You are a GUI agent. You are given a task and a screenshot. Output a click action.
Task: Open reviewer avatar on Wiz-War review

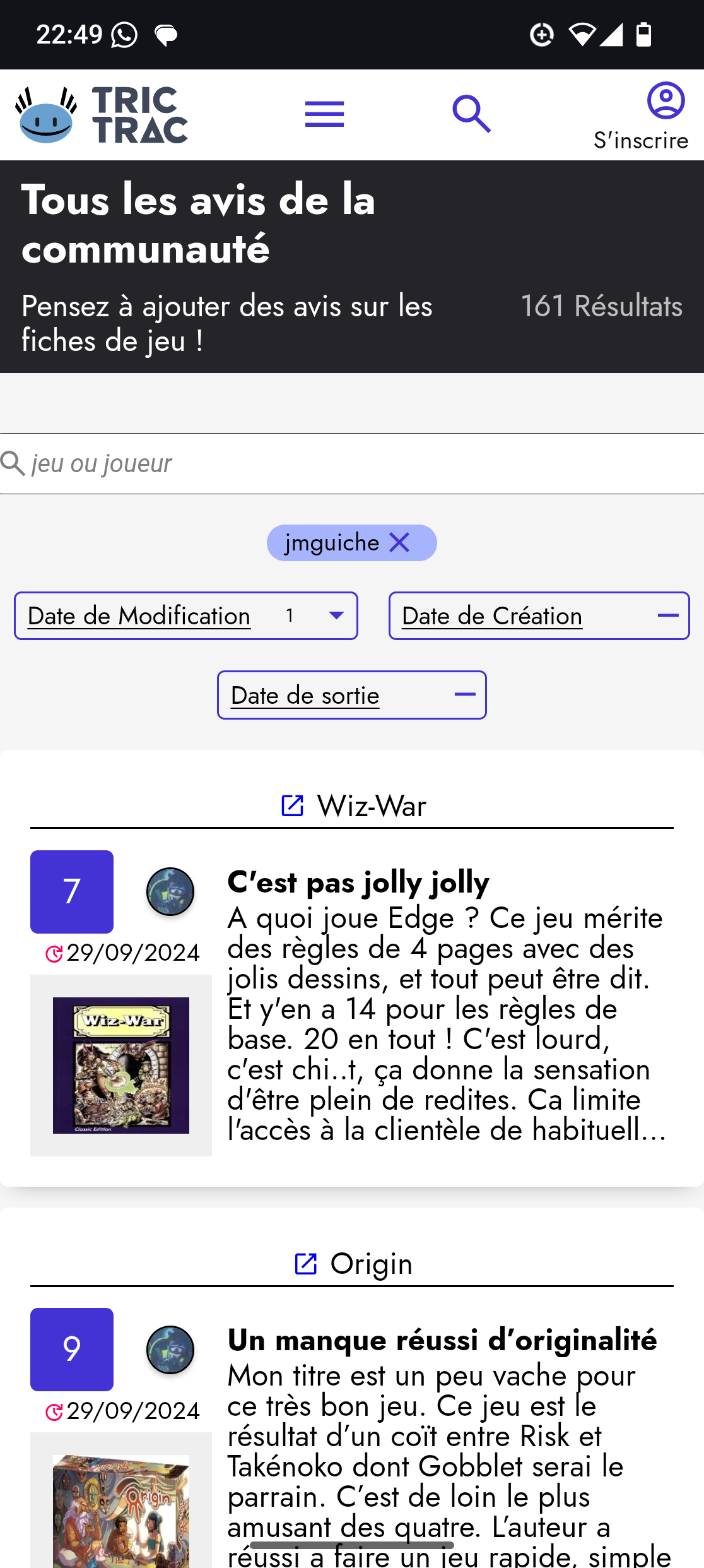(170, 891)
